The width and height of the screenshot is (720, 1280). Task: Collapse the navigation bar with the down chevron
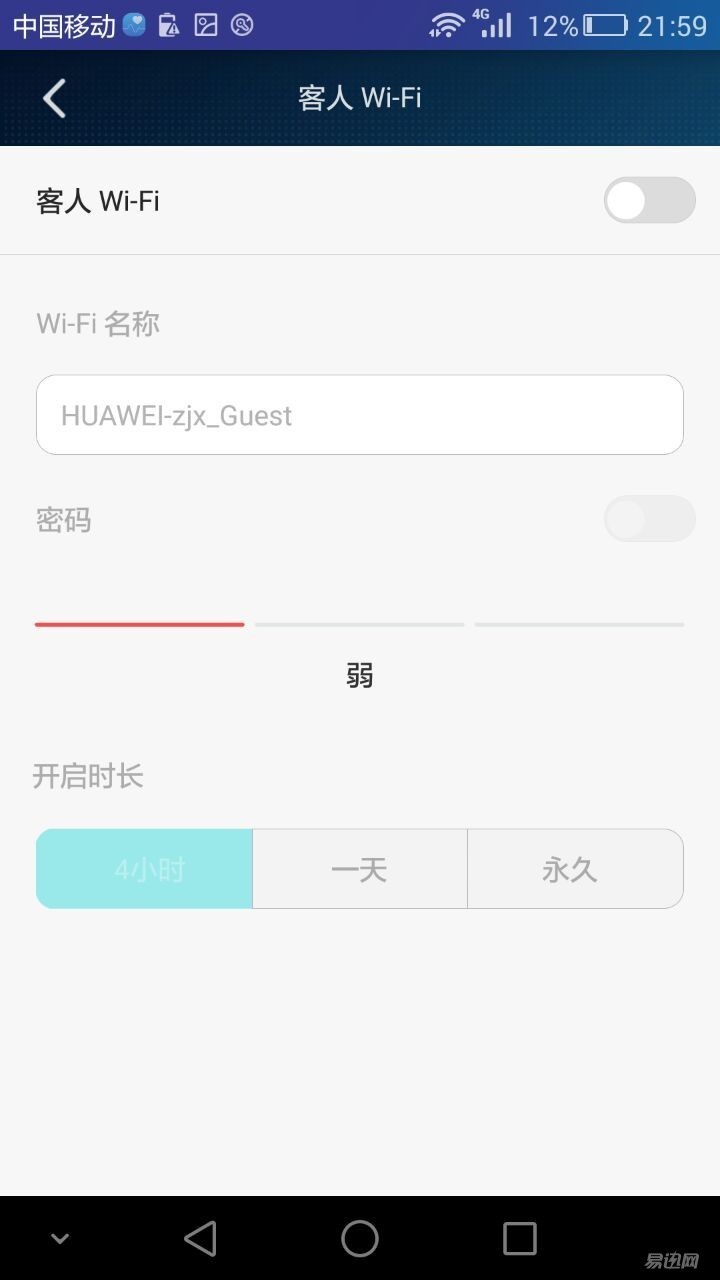coord(59,1237)
